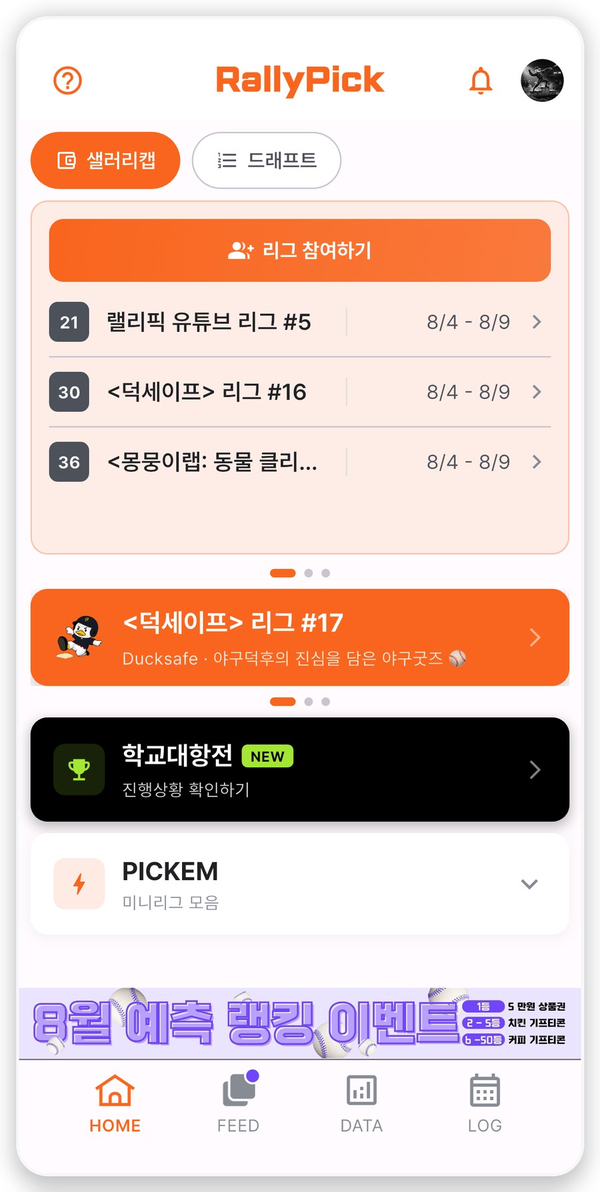The height and width of the screenshot is (1192, 600).
Task: Select the 샐러리캡 tab
Action: (105, 160)
